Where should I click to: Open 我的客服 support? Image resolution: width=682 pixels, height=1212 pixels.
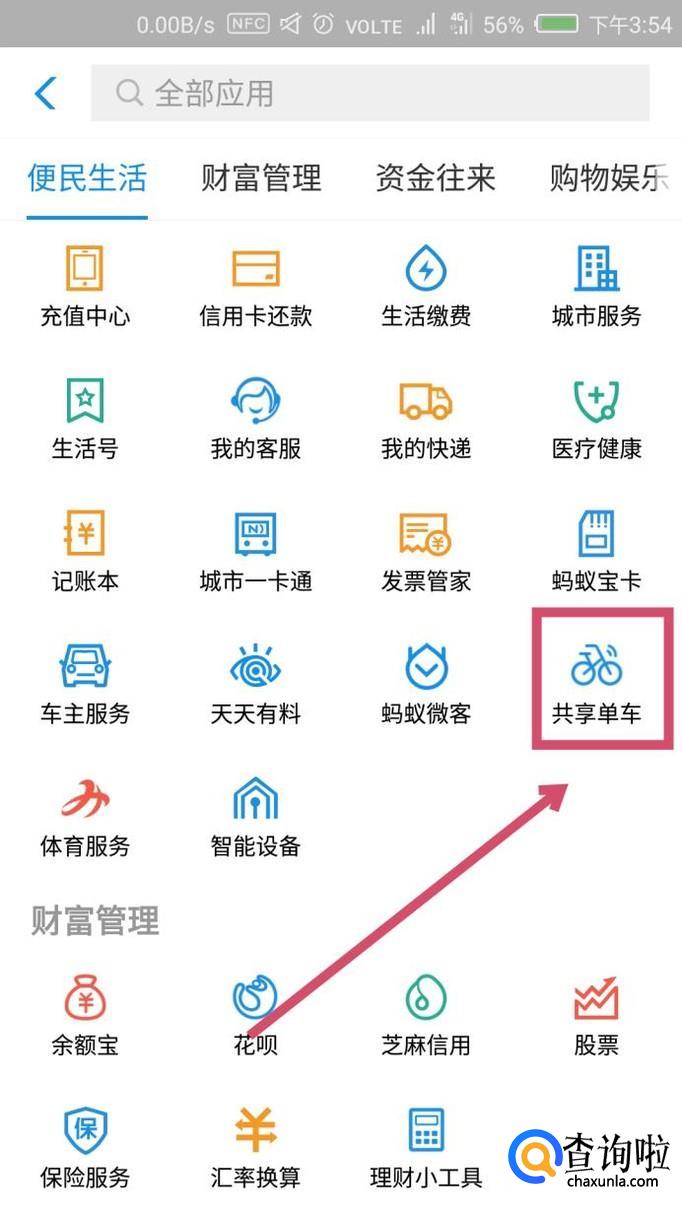pyautogui.click(x=256, y=418)
